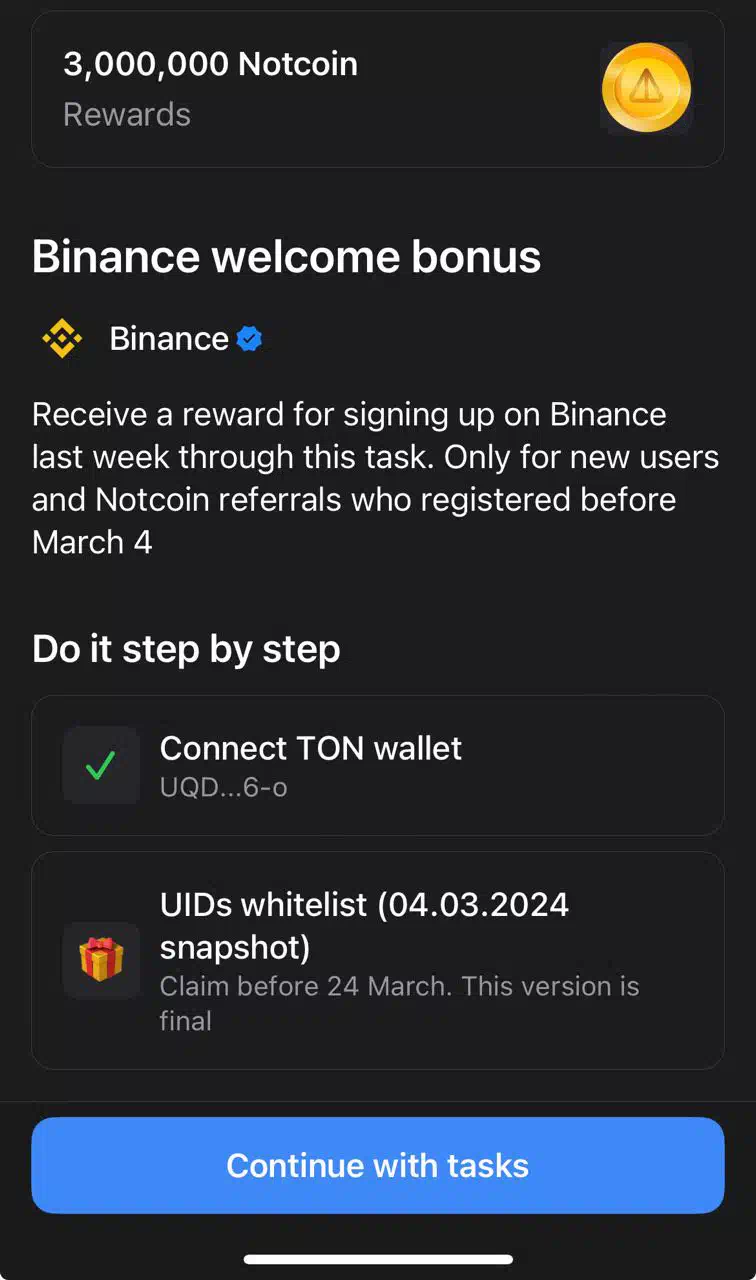Open the UIDs whitelist snapshot step
The image size is (756, 1280).
(378, 961)
